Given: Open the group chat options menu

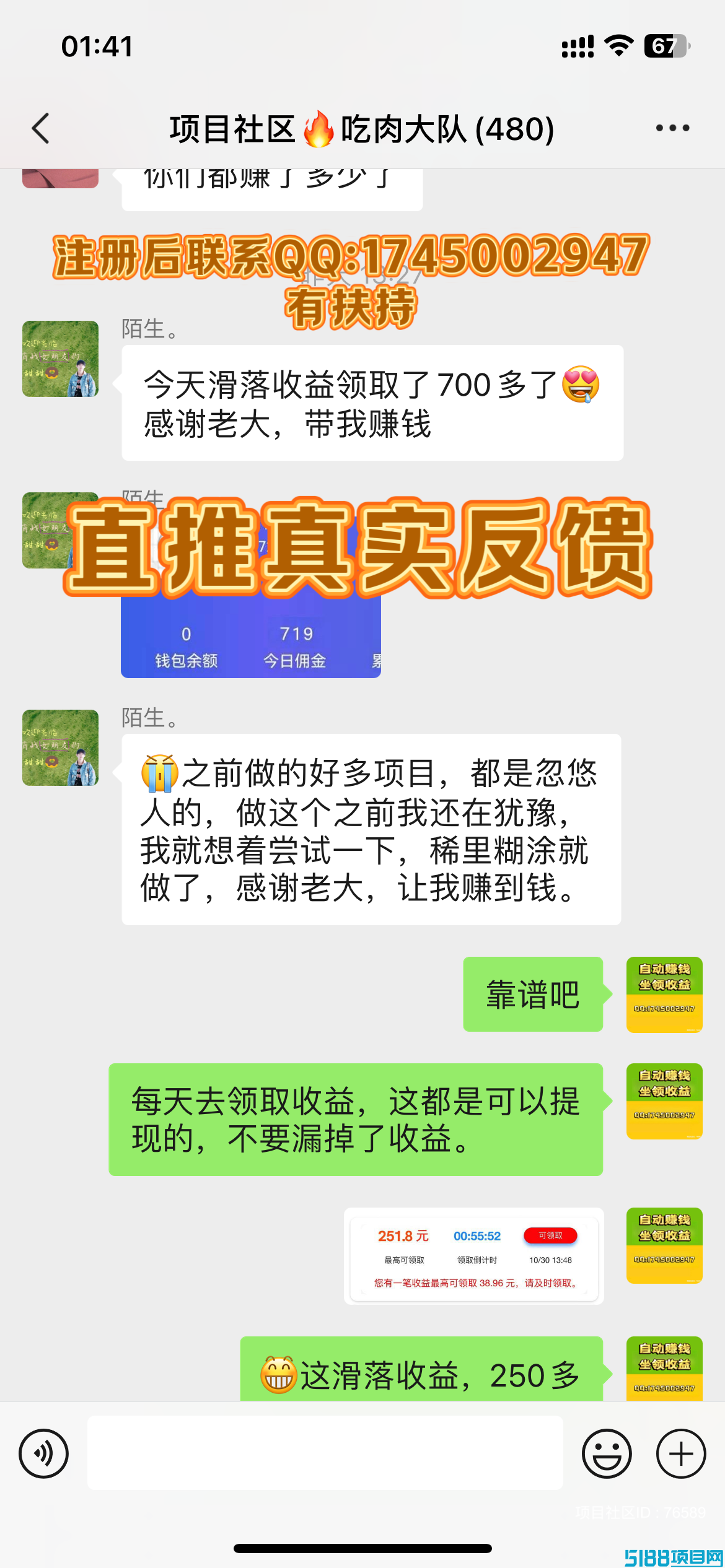Looking at the screenshot, I should click(672, 128).
